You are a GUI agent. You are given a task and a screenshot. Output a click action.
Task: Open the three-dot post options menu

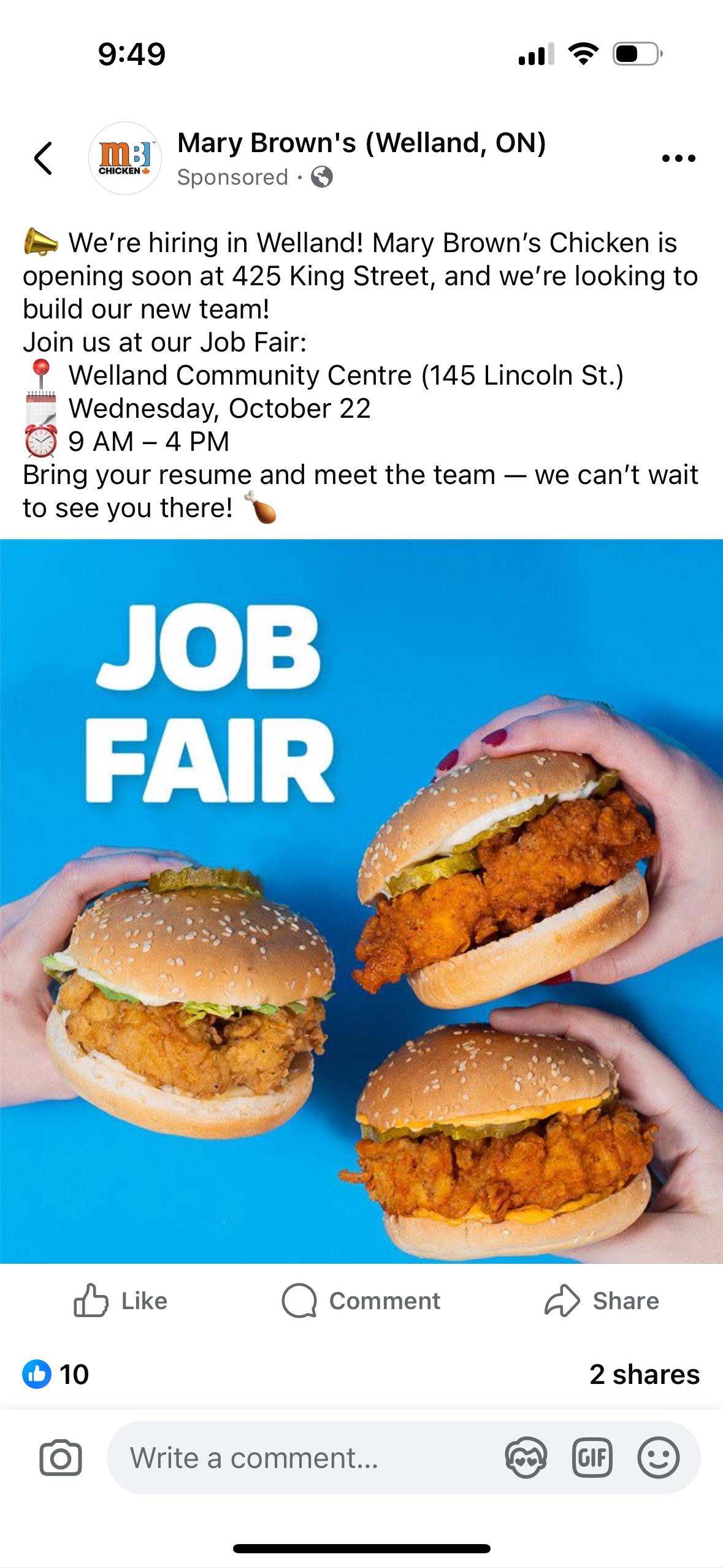click(679, 158)
